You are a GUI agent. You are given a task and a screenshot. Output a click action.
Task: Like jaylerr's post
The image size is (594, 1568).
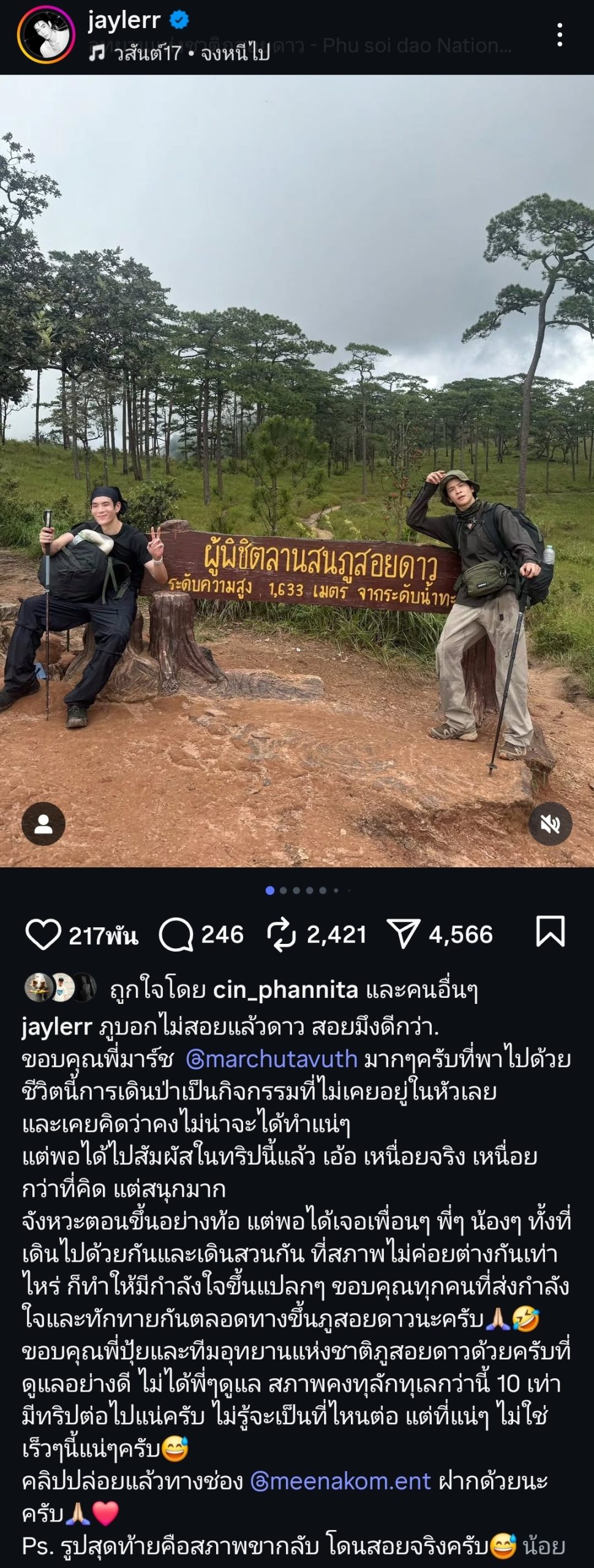click(43, 935)
